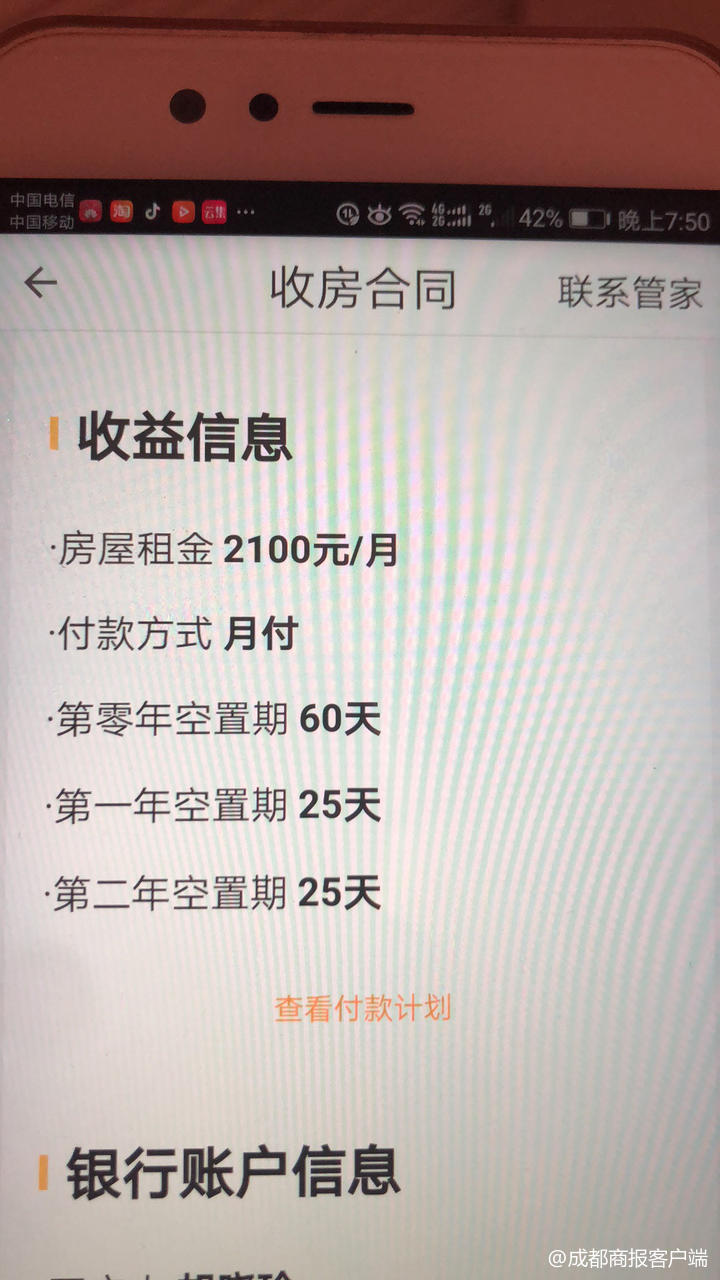Tap the back arrow on 收房合同 page
The width and height of the screenshot is (720, 1280).
(x=40, y=285)
